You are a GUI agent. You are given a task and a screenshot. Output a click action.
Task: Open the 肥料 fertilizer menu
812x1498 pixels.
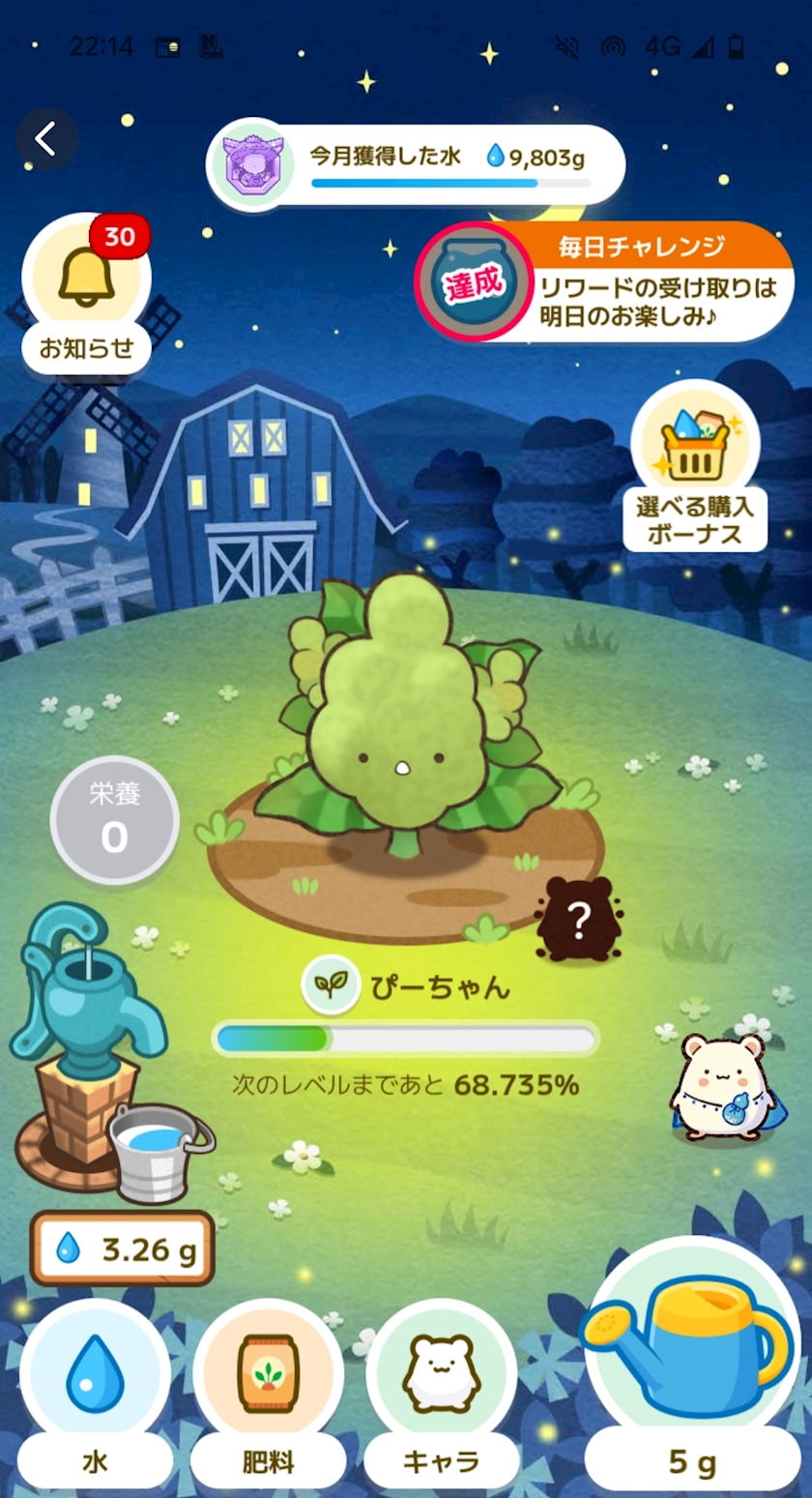pos(269,1394)
